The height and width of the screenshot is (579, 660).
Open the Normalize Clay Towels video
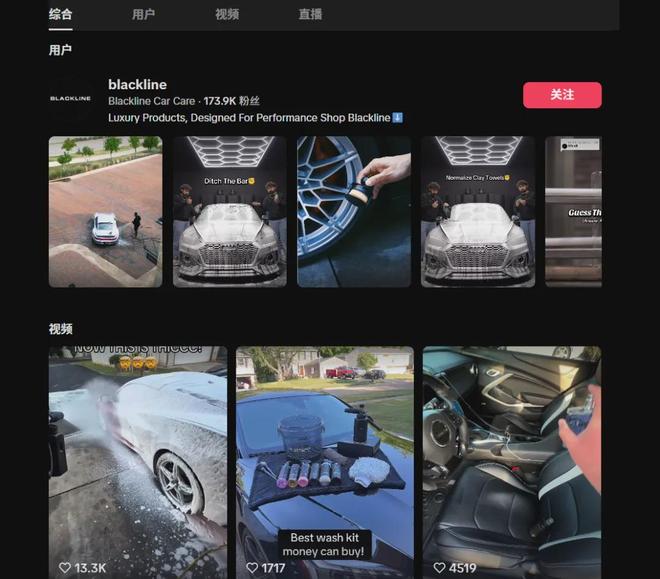coord(477,212)
